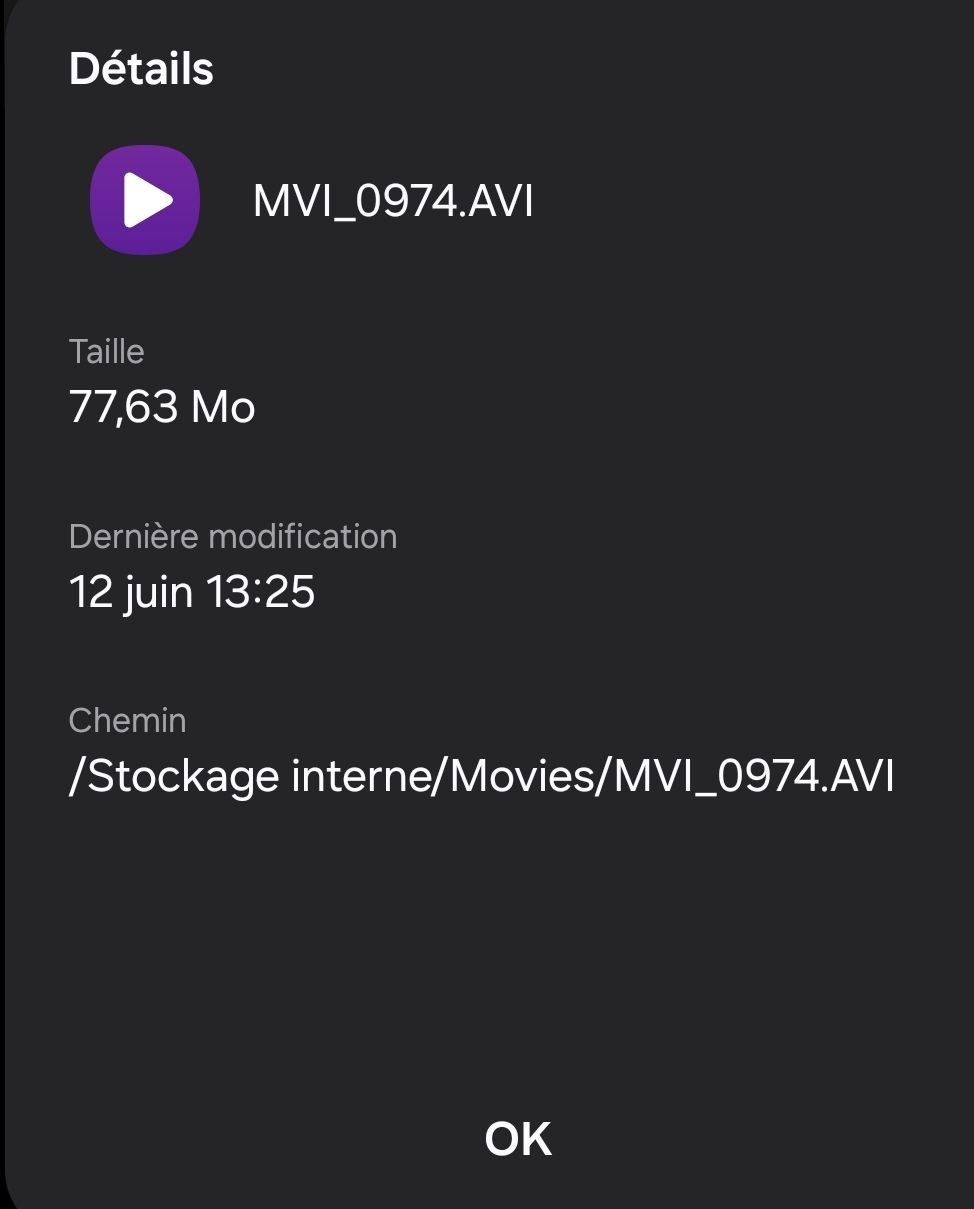Screen dimensions: 974x1209
Task: Tap the Dernière modification label
Action: [x=233, y=536]
